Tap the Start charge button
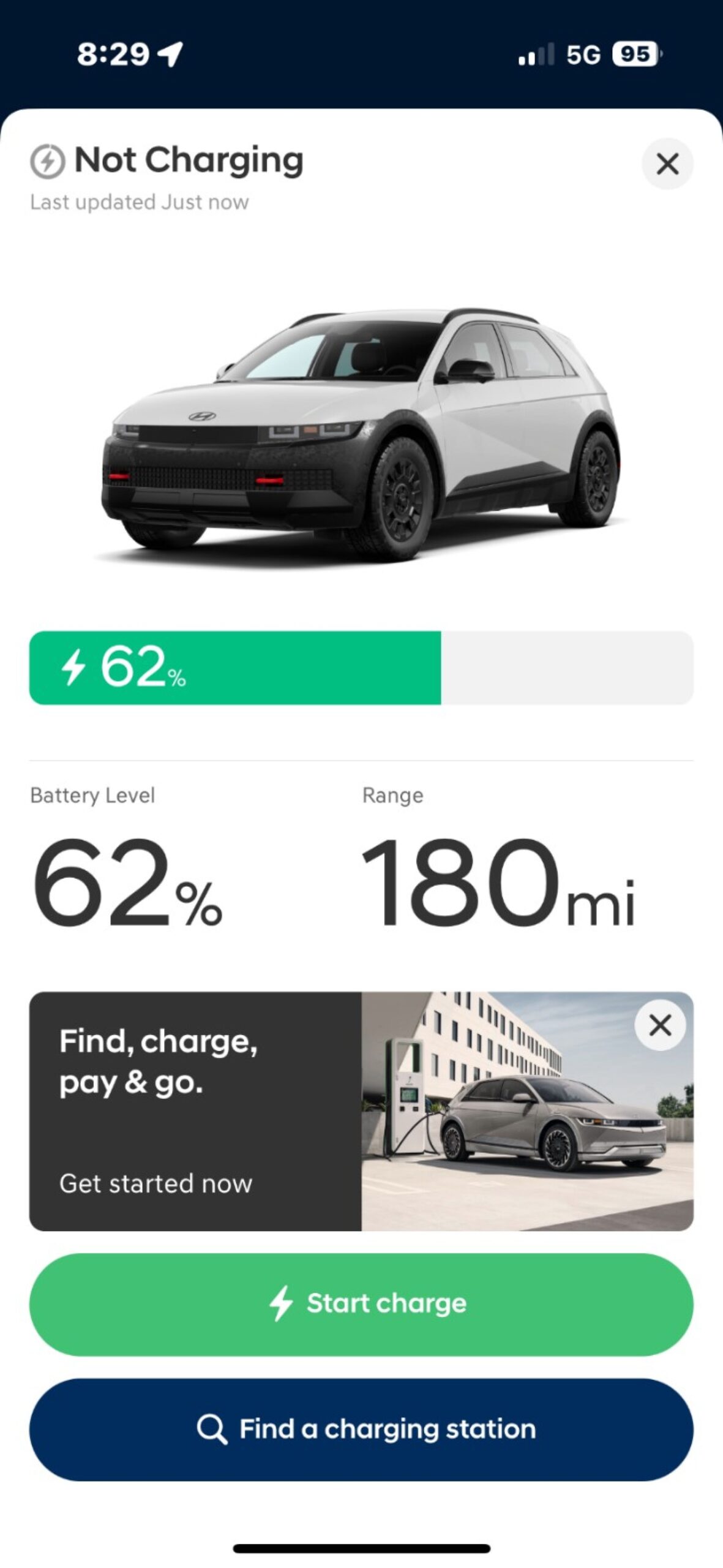The height and width of the screenshot is (1568, 723). coord(361,1303)
